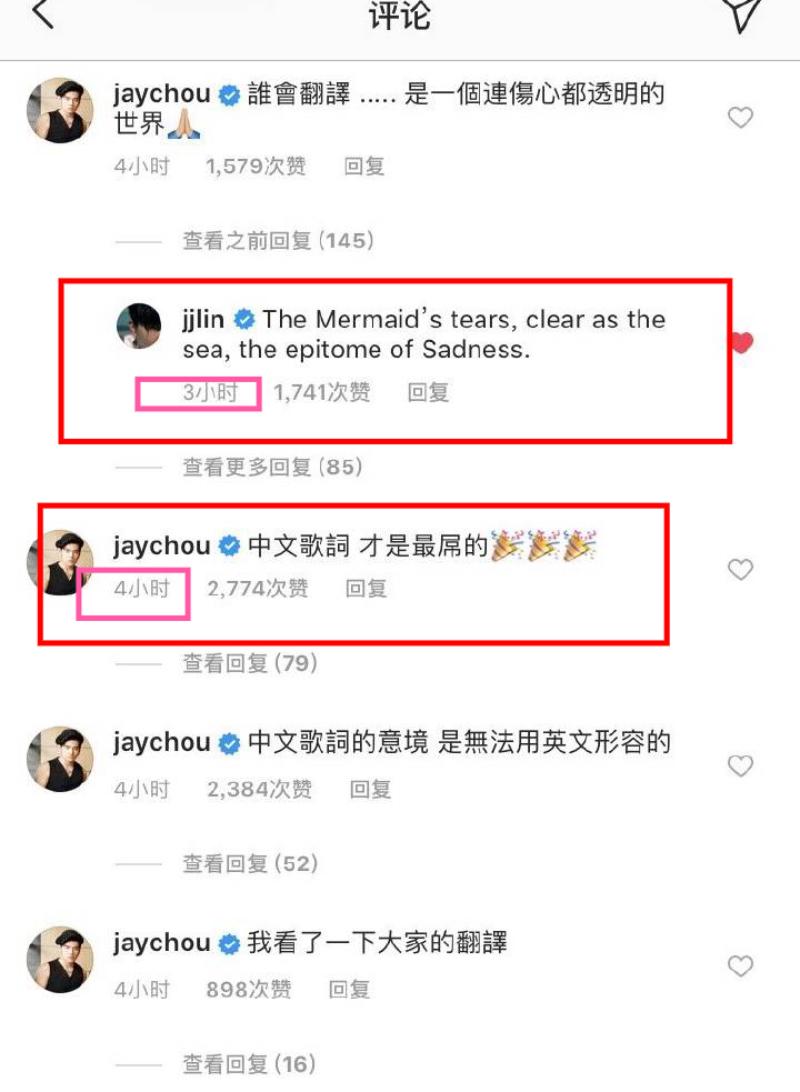Go back from the 评论 screen
Screen dimensions: 800x1092
43,15
